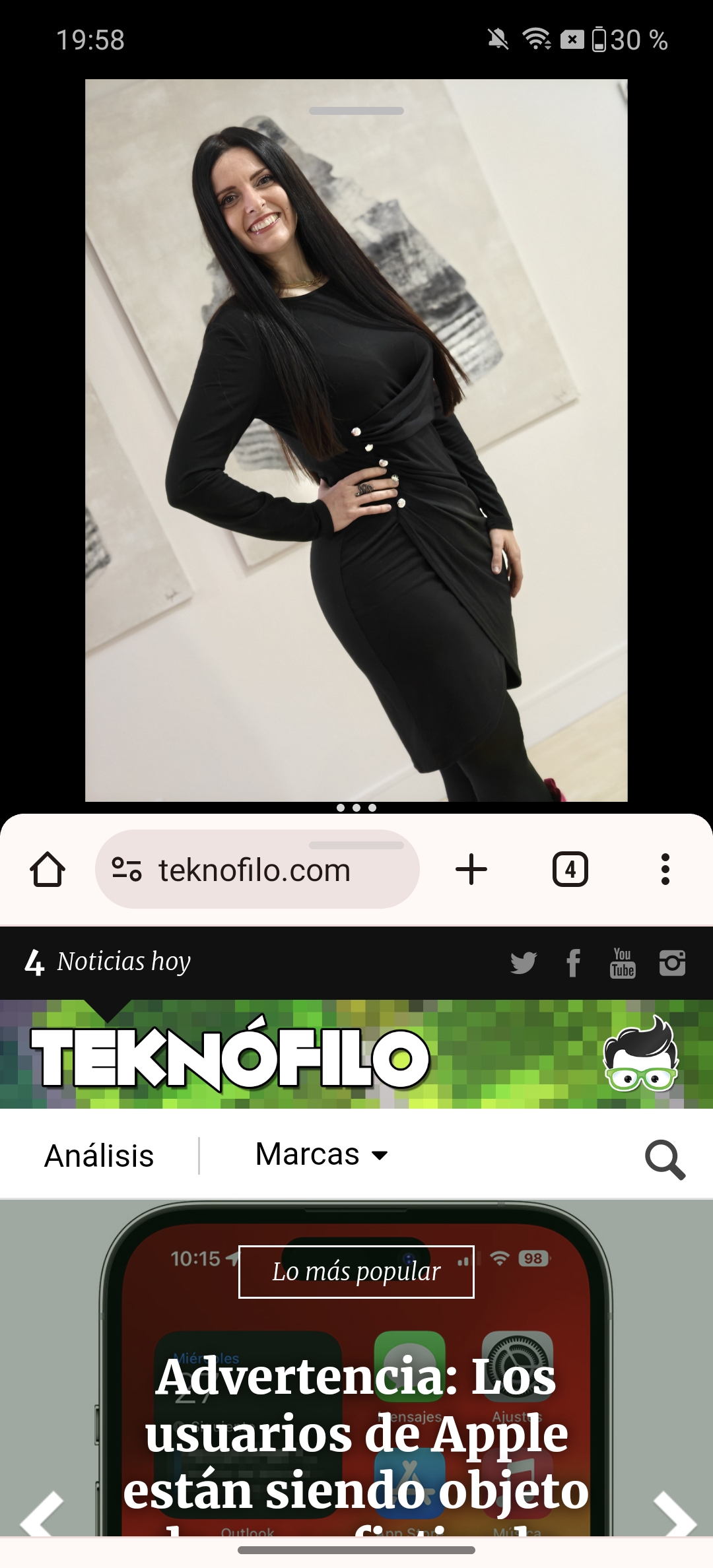This screenshot has height=1568, width=713.
Task: Tap the teknofilo.com address bar
Action: [257, 870]
